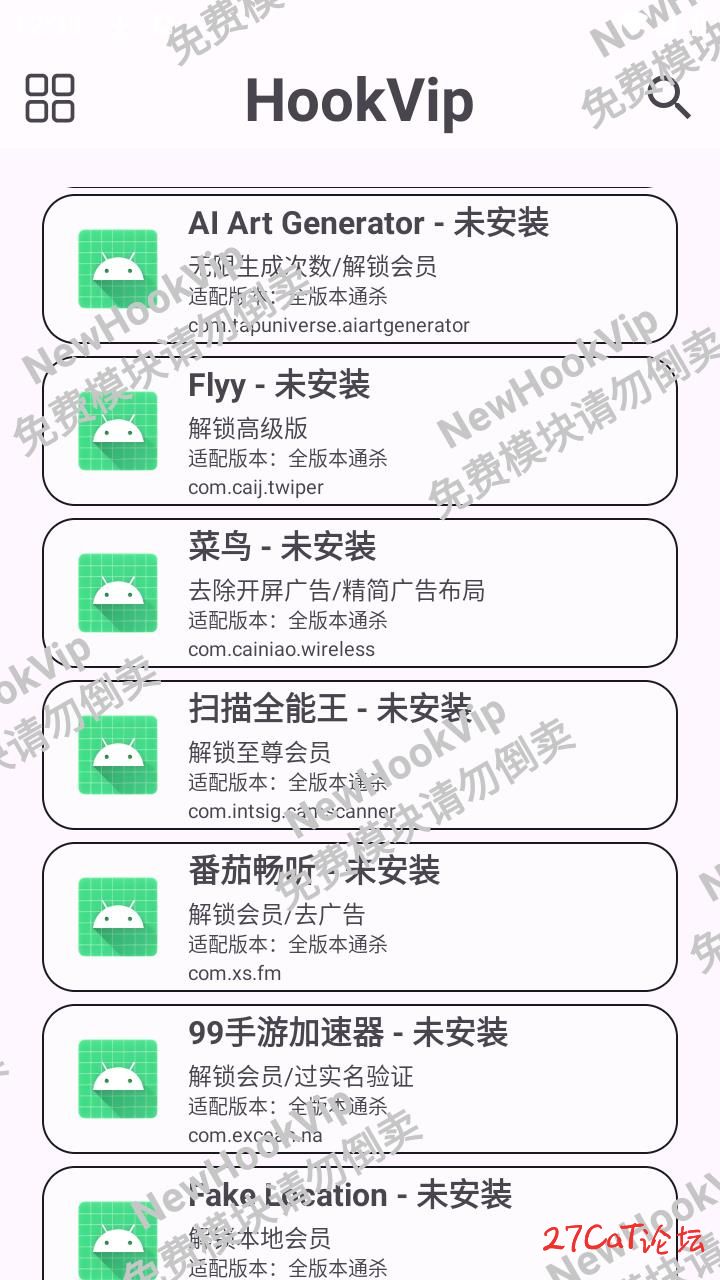View the 99手游加速器 module card
Image resolution: width=720 pixels, height=1280 pixels.
coord(360,1079)
